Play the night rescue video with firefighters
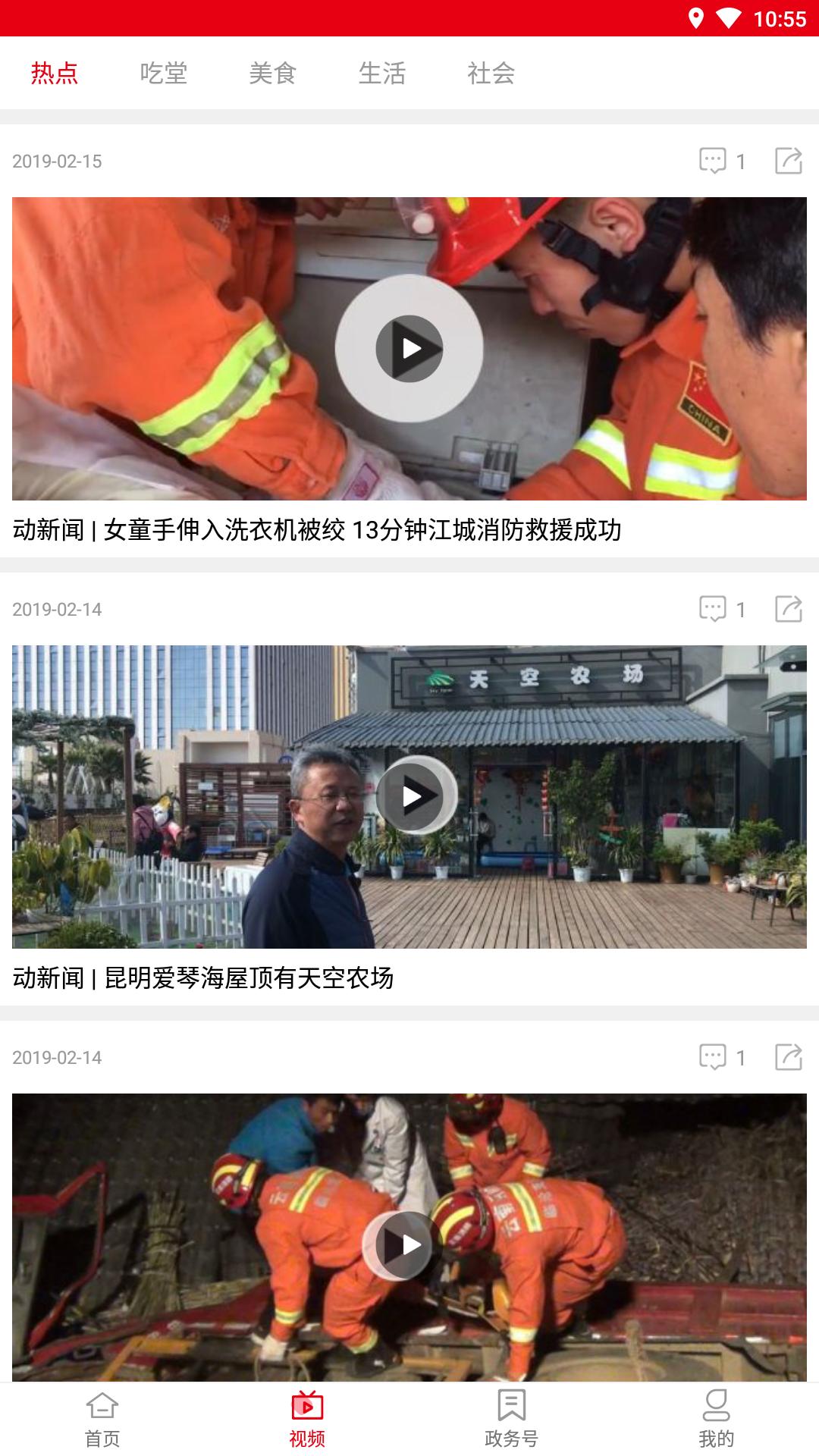This screenshot has height=1456, width=819. coord(403,1244)
